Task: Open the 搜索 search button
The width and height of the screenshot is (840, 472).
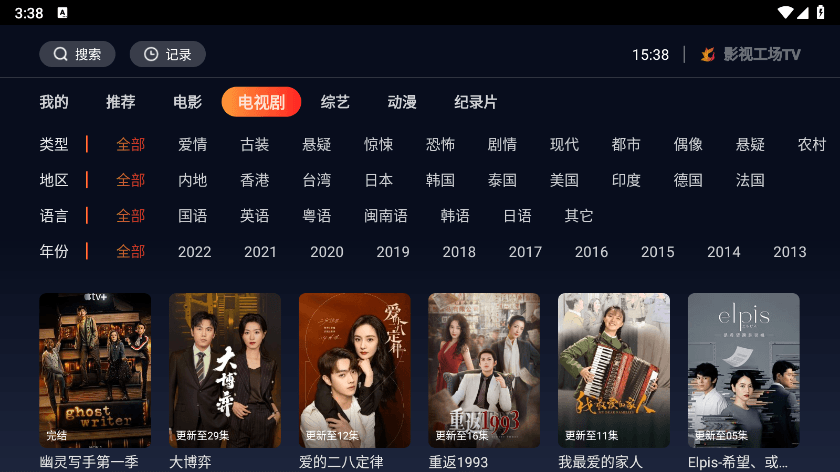Action: pyautogui.click(x=77, y=54)
